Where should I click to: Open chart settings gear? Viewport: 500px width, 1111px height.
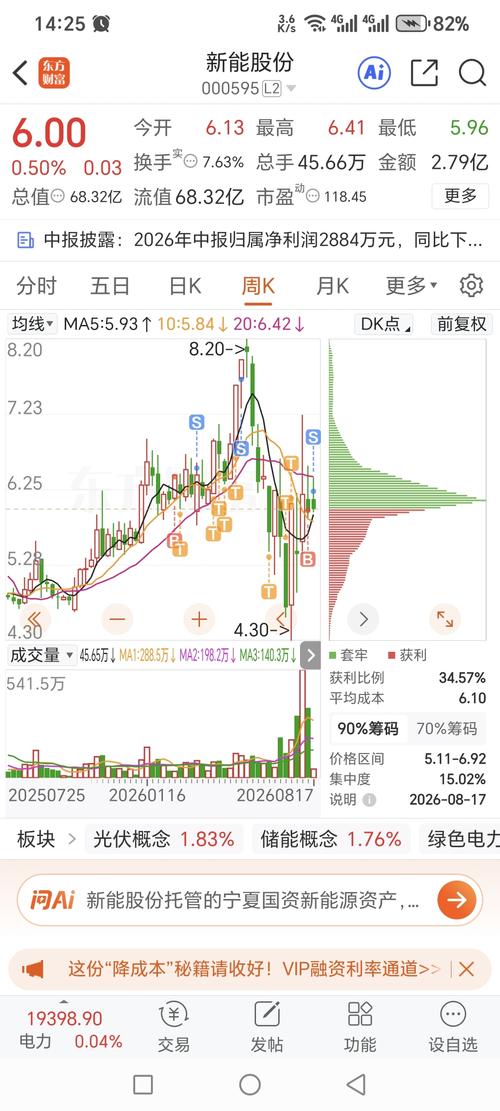471,286
